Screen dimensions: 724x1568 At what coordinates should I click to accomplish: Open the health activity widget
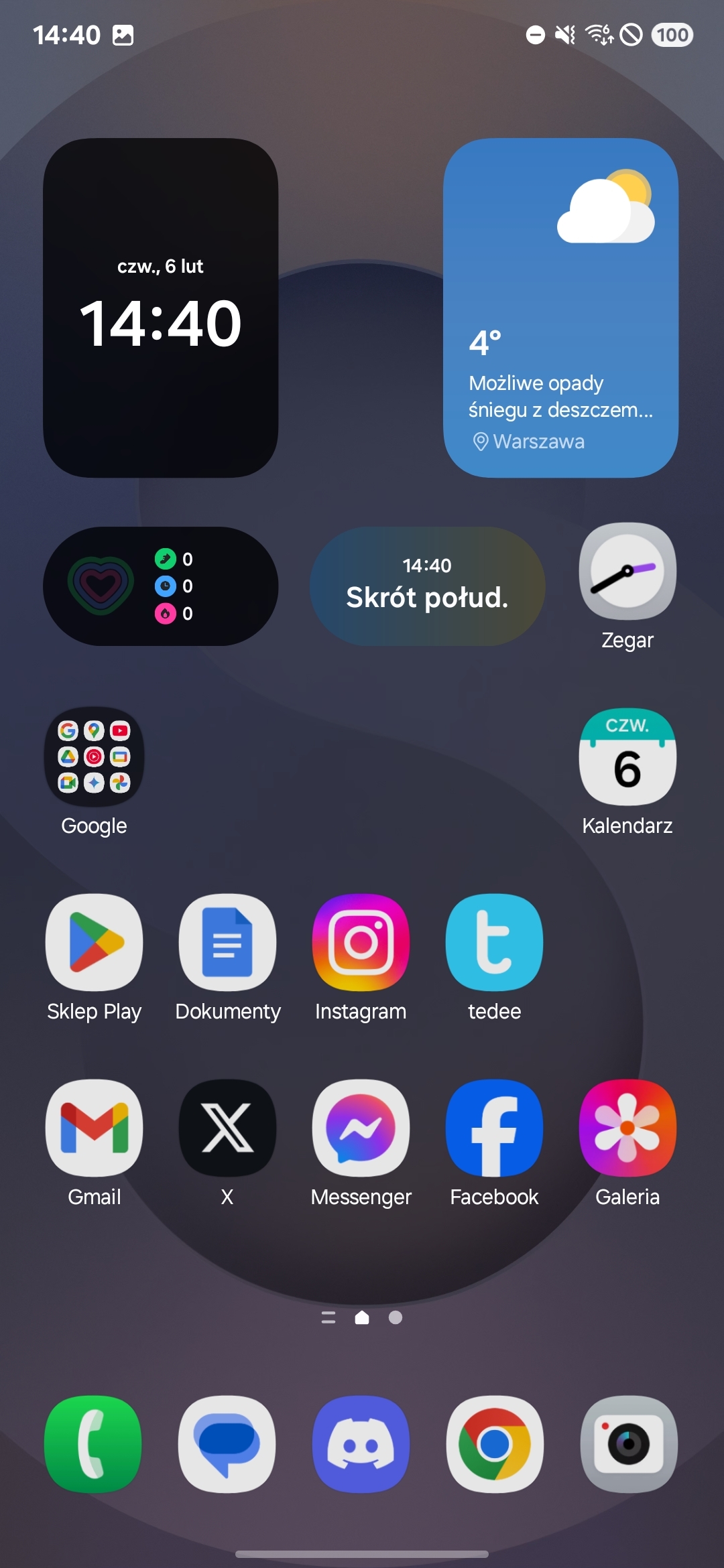[x=160, y=586]
